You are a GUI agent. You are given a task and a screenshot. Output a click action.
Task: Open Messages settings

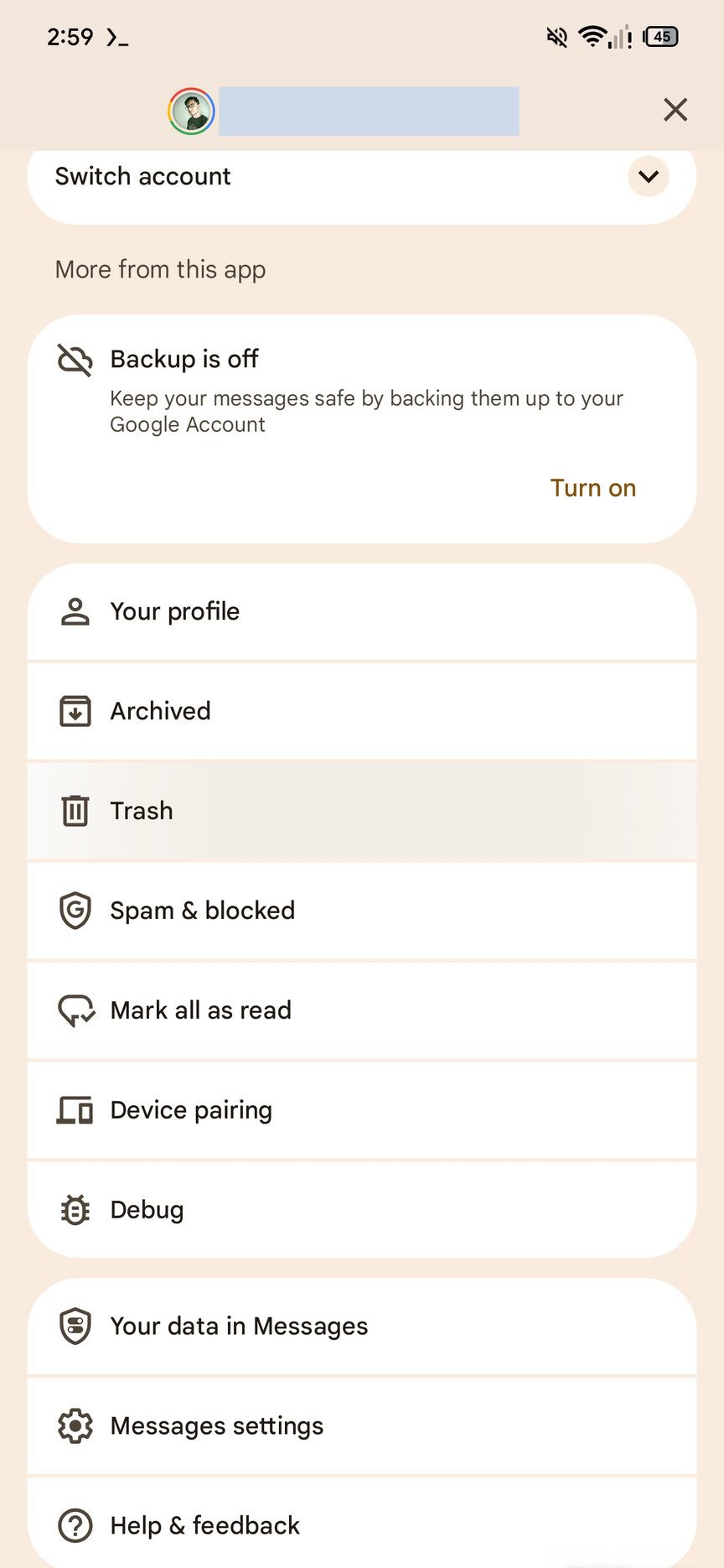361,1426
